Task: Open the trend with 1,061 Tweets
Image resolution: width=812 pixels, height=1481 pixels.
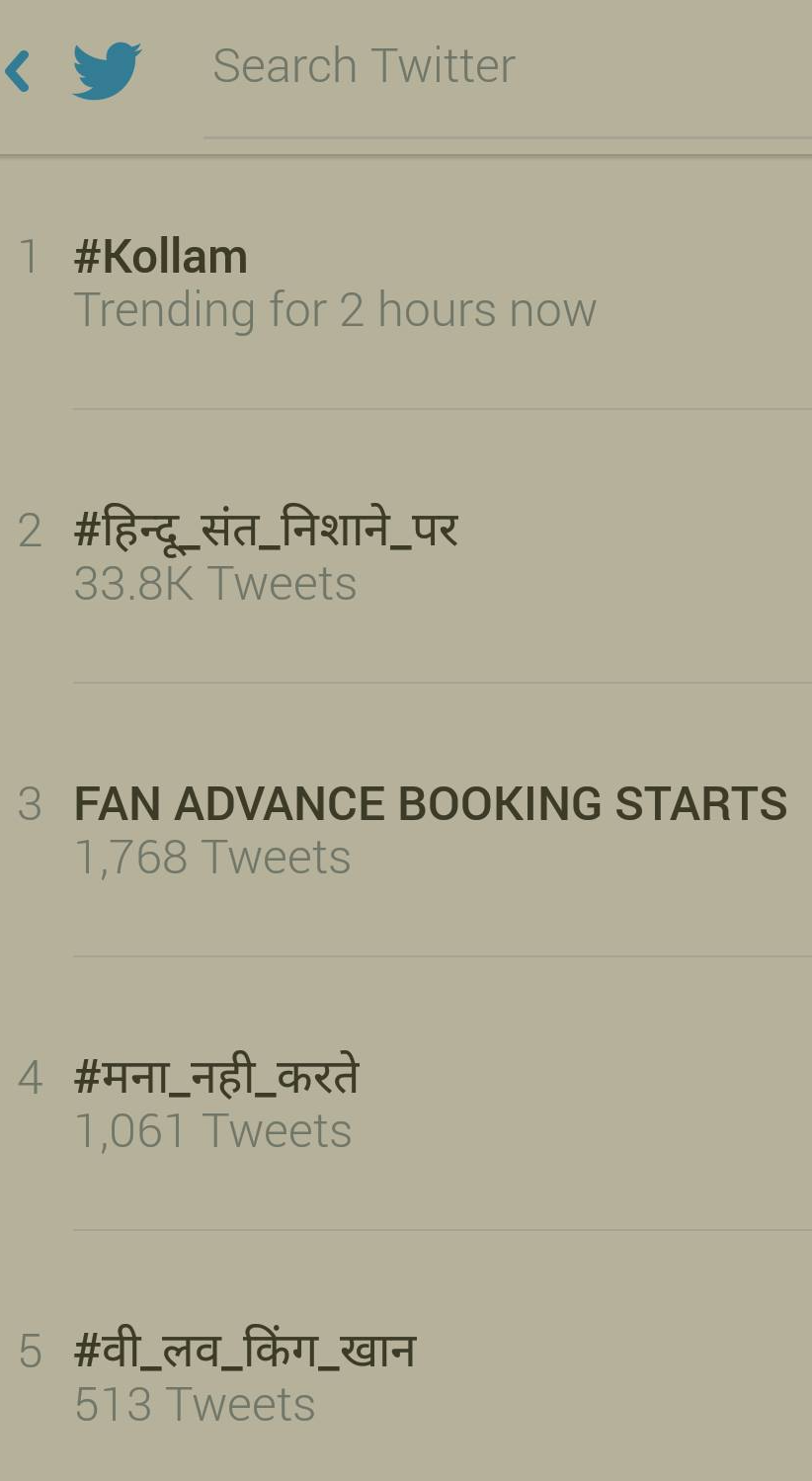Action: click(x=217, y=1102)
